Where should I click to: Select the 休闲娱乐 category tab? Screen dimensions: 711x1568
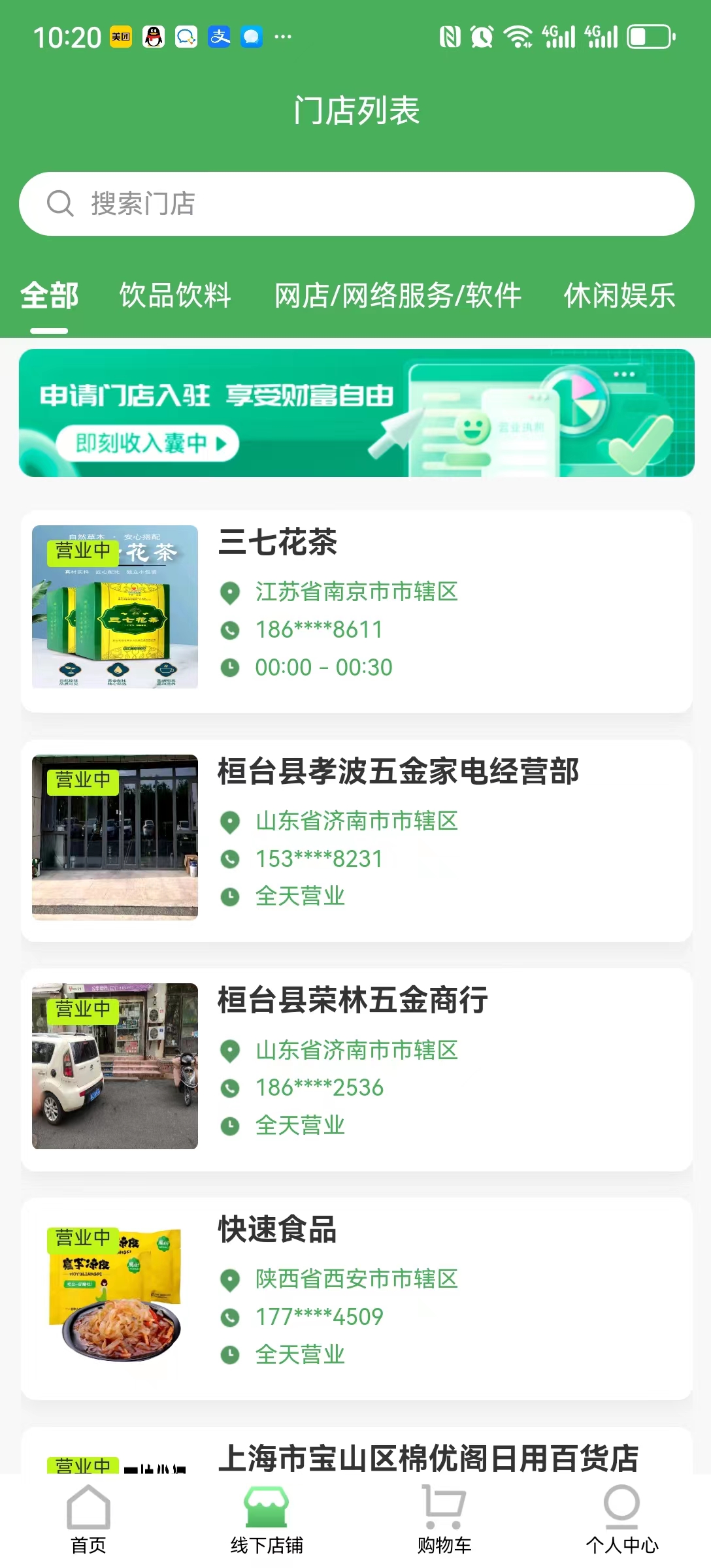click(620, 295)
